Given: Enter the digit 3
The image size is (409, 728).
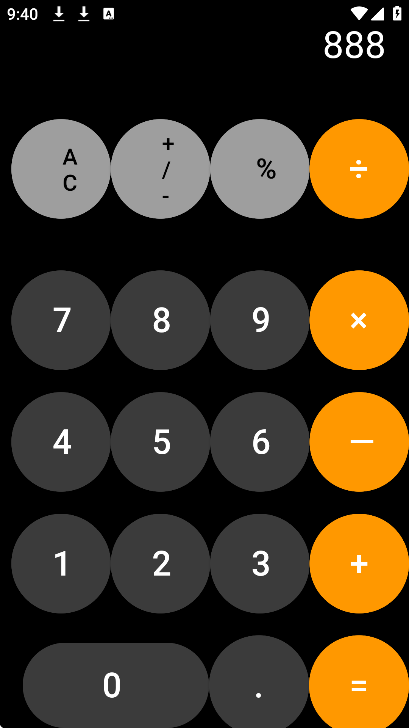Looking at the screenshot, I should click(x=260, y=563).
